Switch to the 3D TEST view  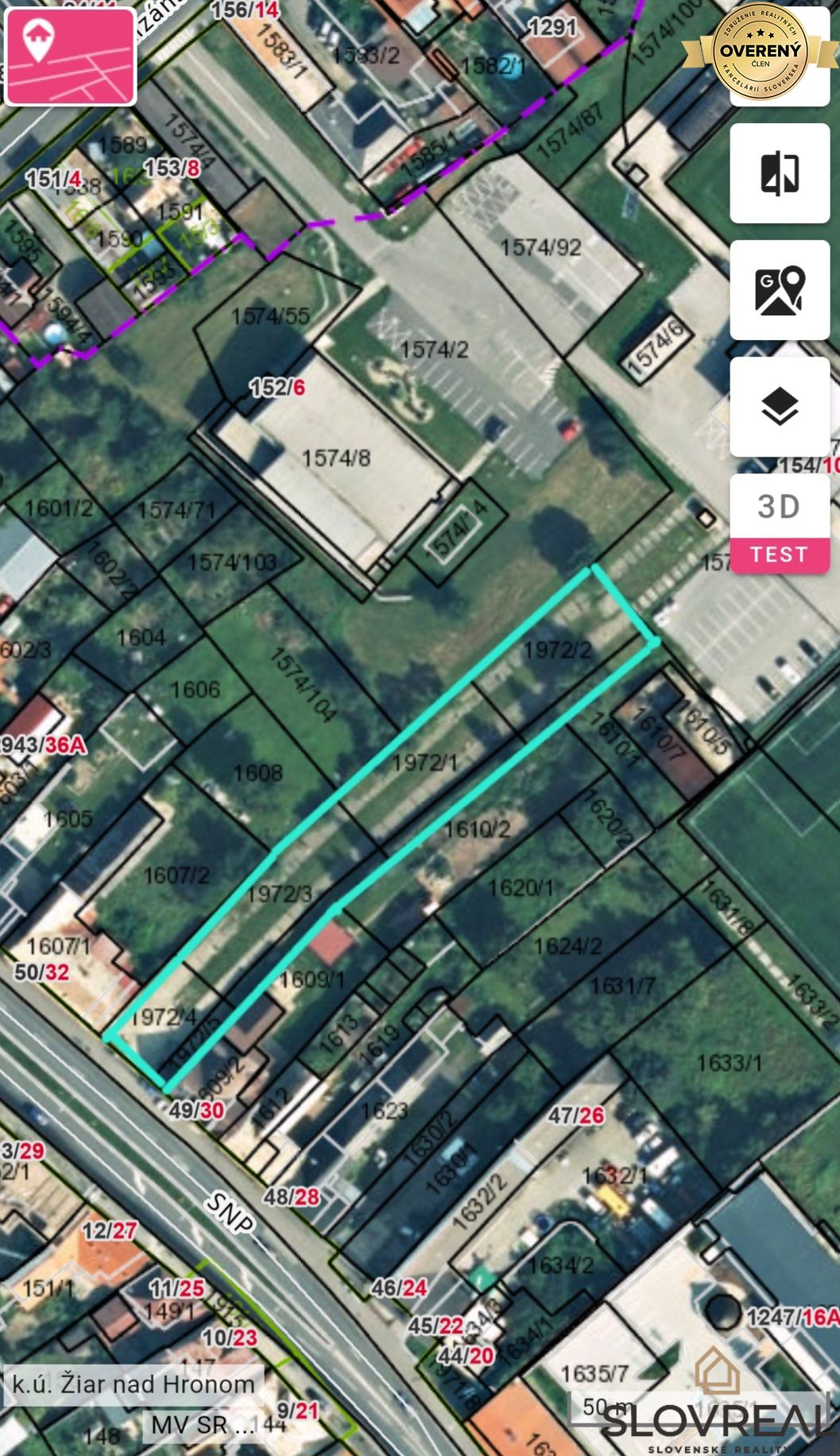click(779, 523)
